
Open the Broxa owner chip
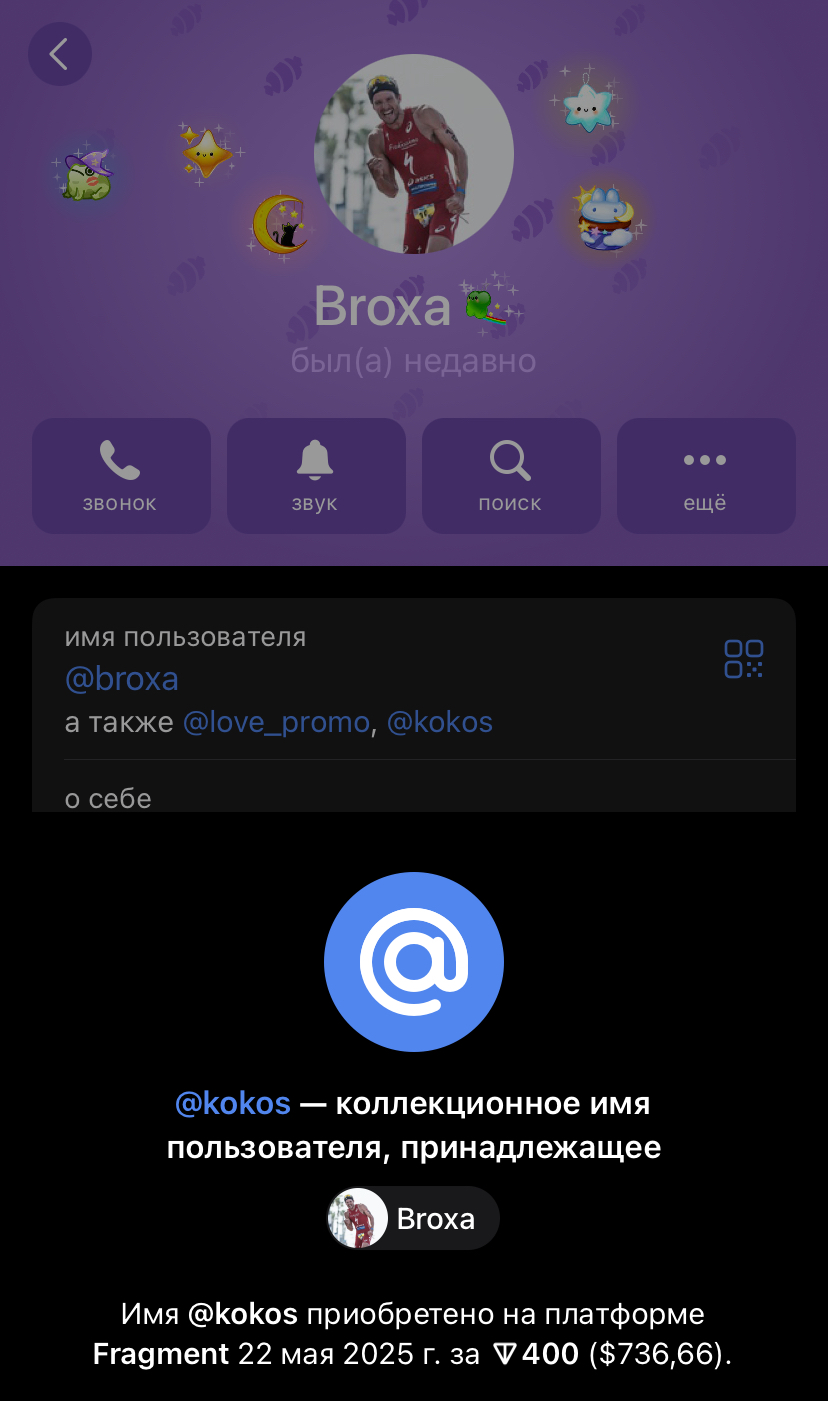[413, 1218]
